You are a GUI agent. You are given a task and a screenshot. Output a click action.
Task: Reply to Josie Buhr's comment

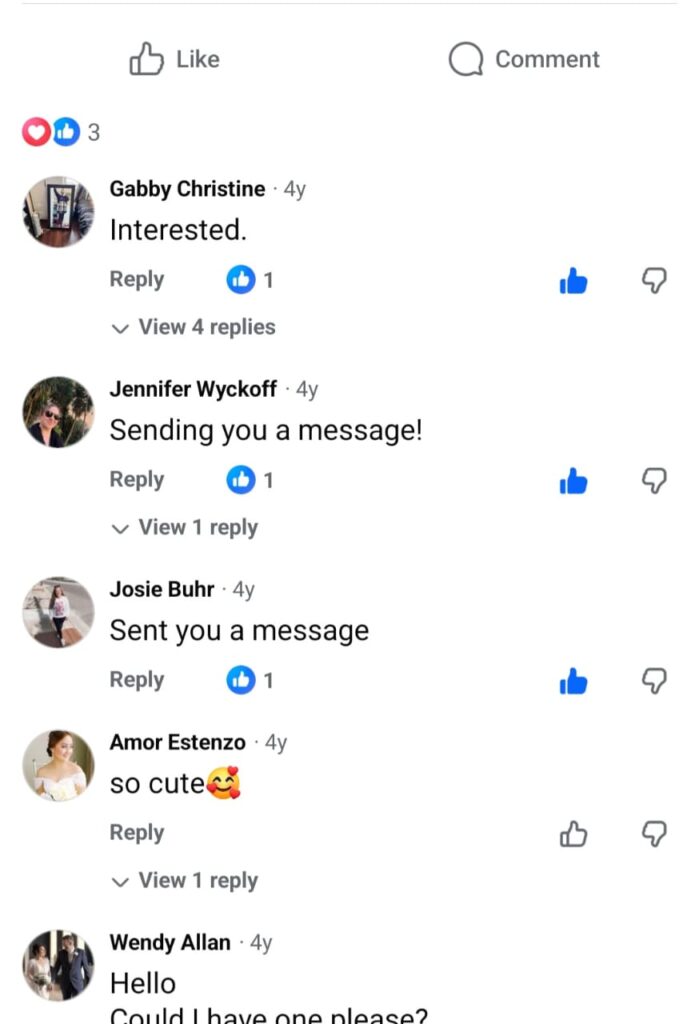137,680
